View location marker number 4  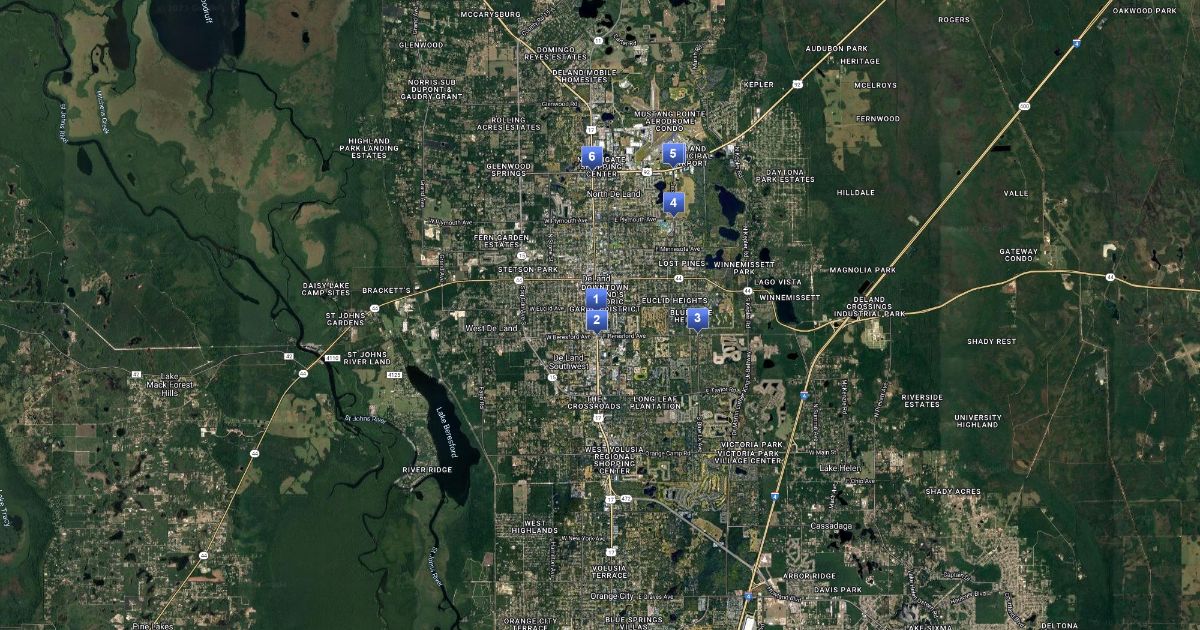point(673,203)
